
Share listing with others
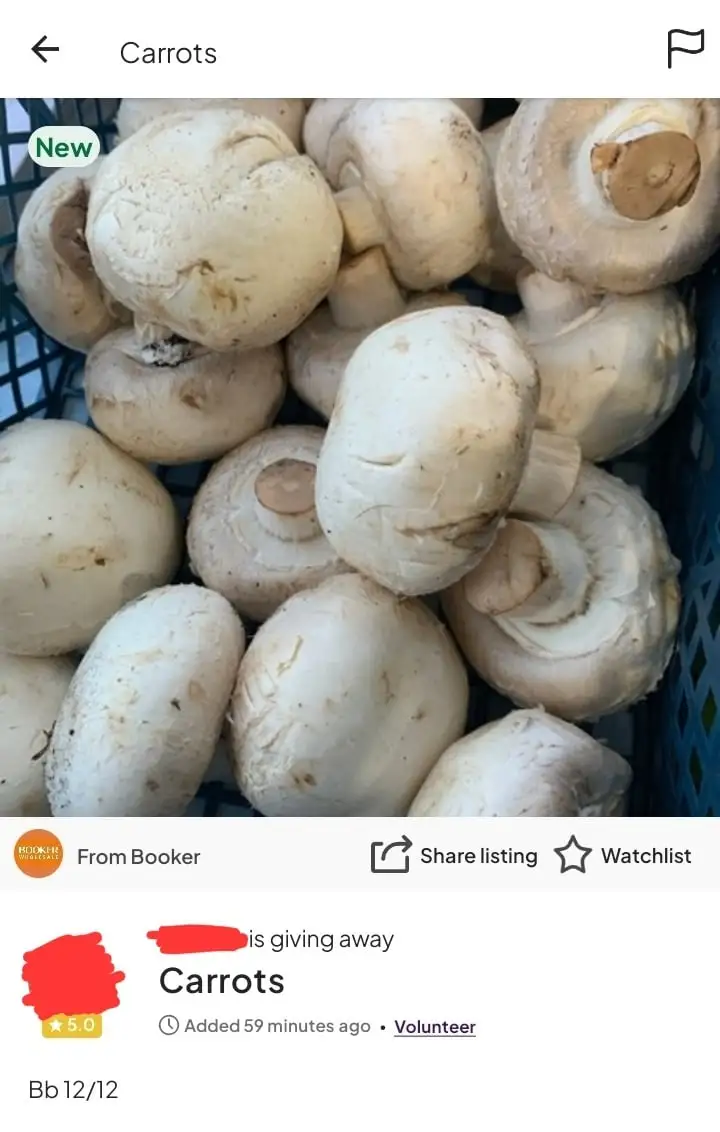click(454, 856)
